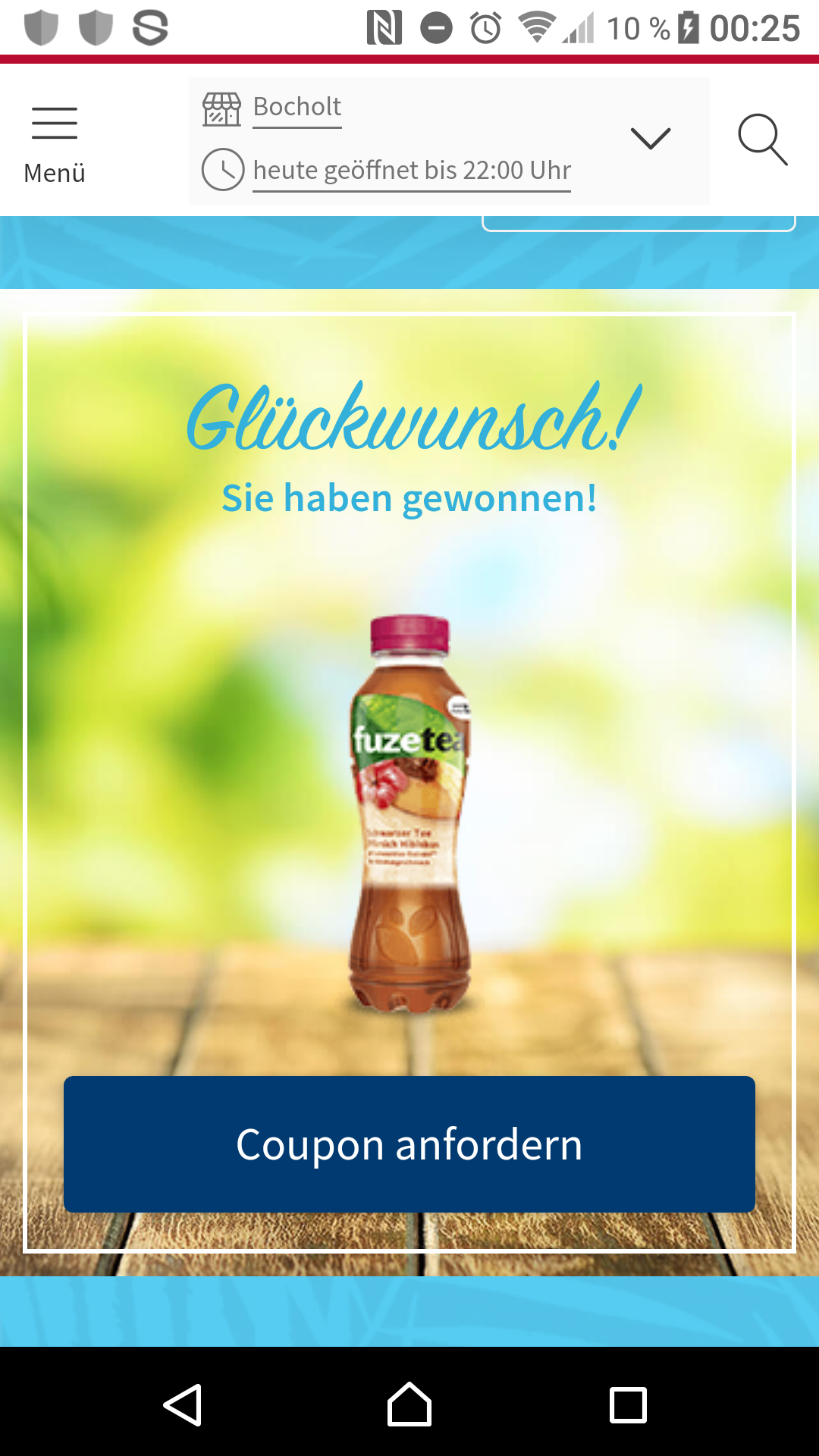Image resolution: width=819 pixels, height=1456 pixels.
Task: Go back using the system back button
Action: click(183, 1405)
